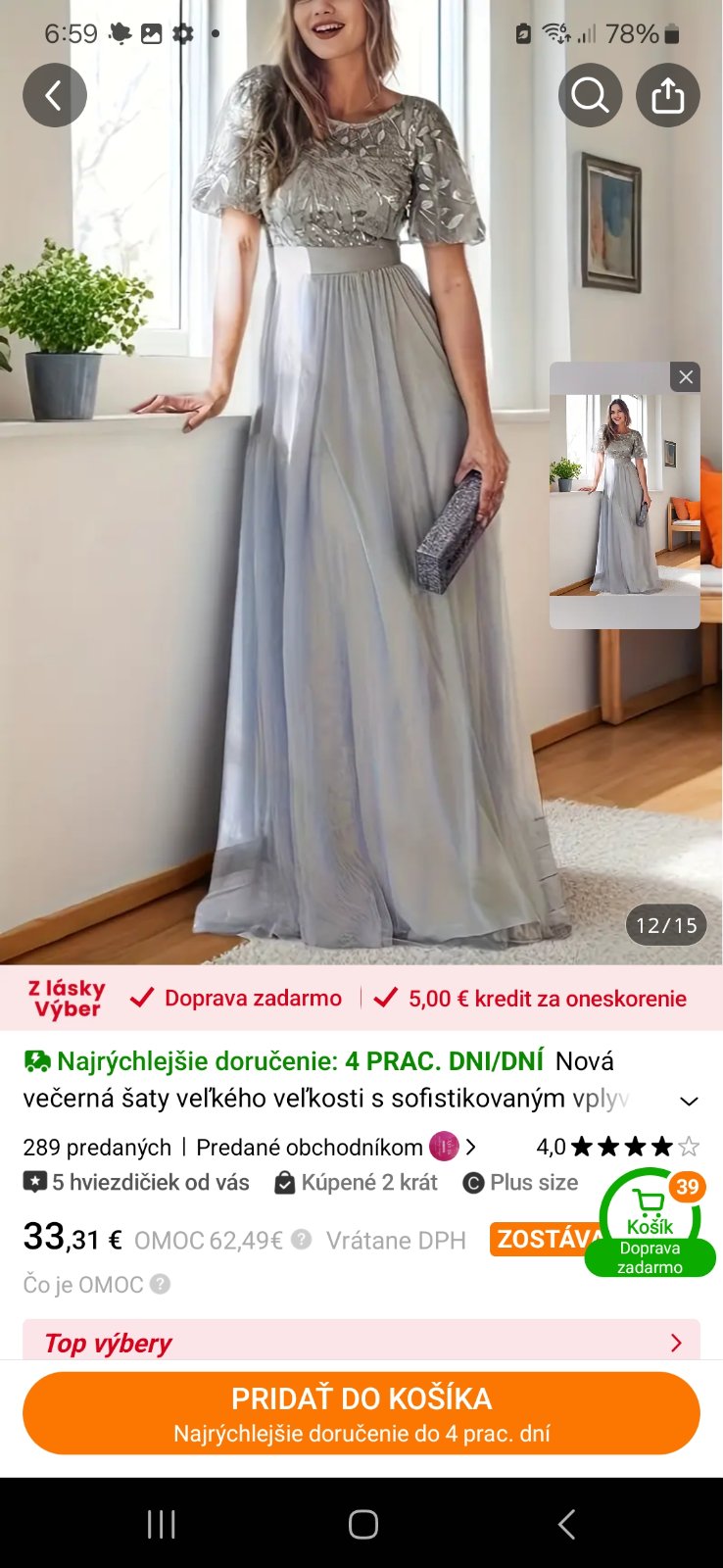Open system recent apps
The image size is (723, 1568).
(161, 1524)
